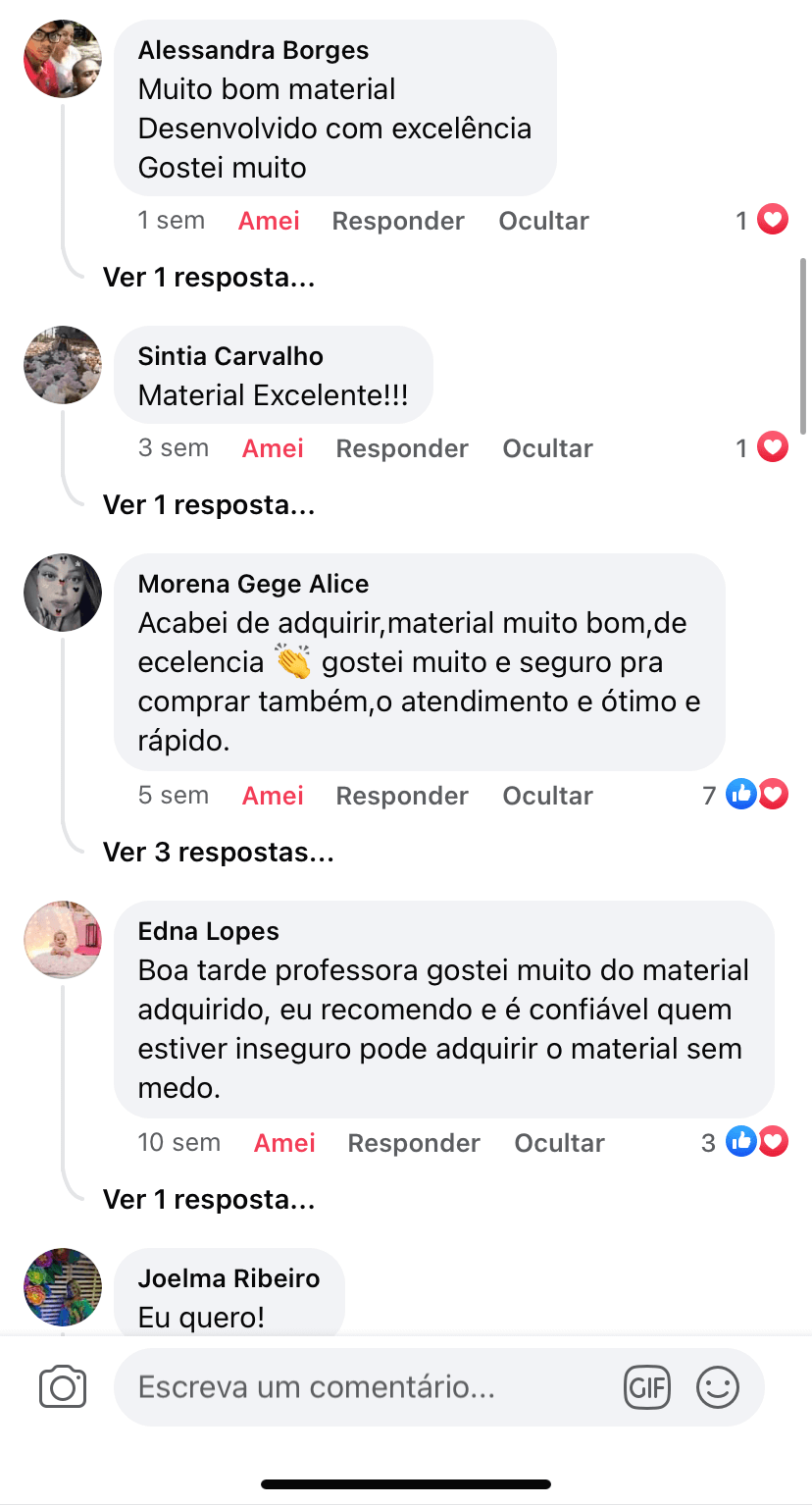Screen dimensions: 812x1505
Task: Expand the reply under Sintia Carvalho's comment
Action: point(209,505)
